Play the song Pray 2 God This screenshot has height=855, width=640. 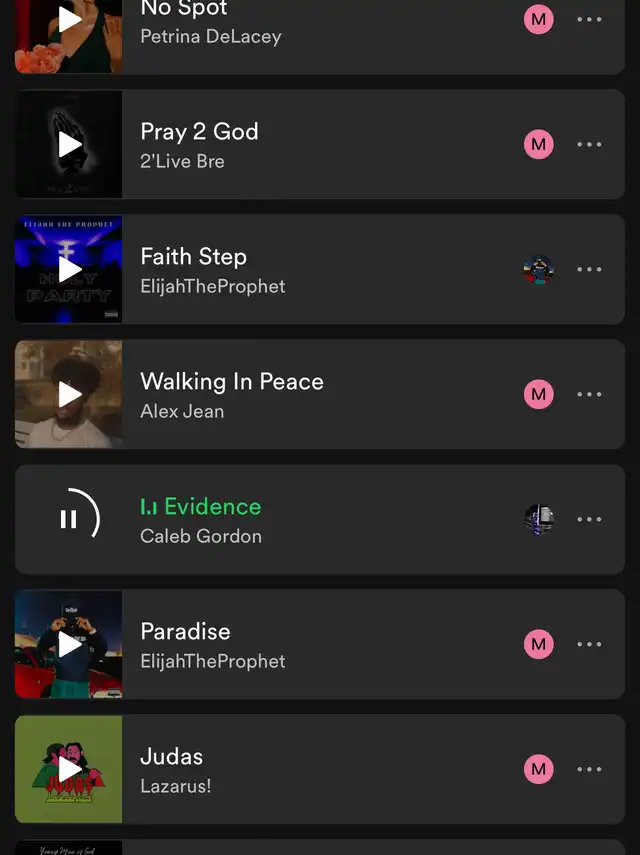point(69,145)
